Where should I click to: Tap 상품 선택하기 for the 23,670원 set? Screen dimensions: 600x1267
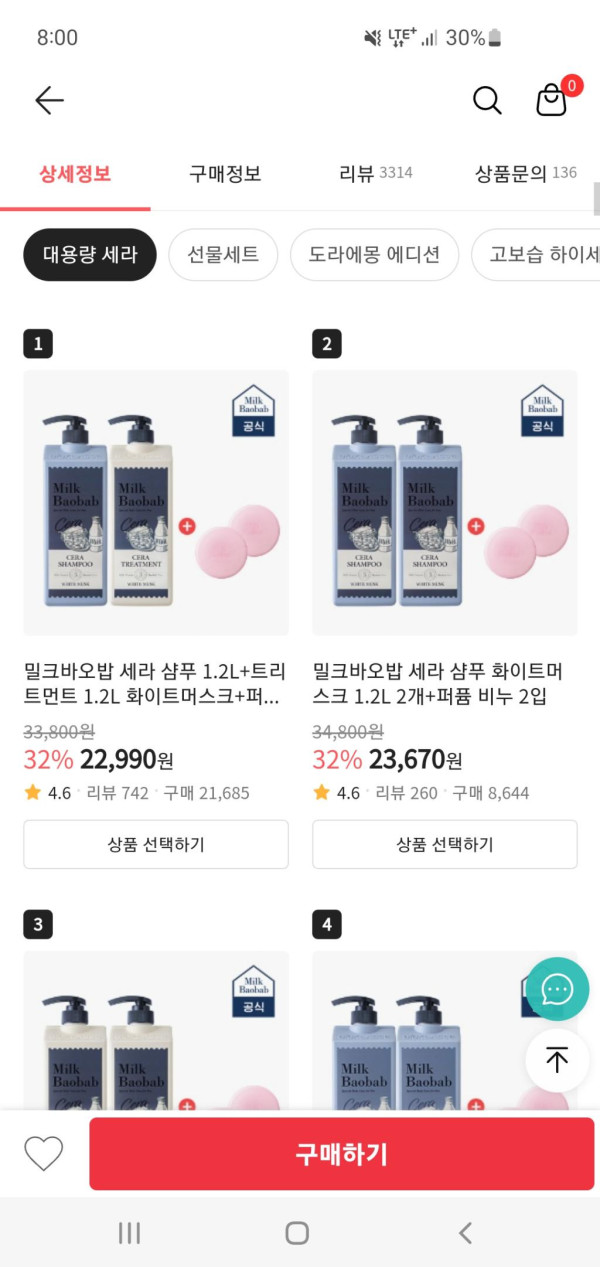click(x=444, y=844)
